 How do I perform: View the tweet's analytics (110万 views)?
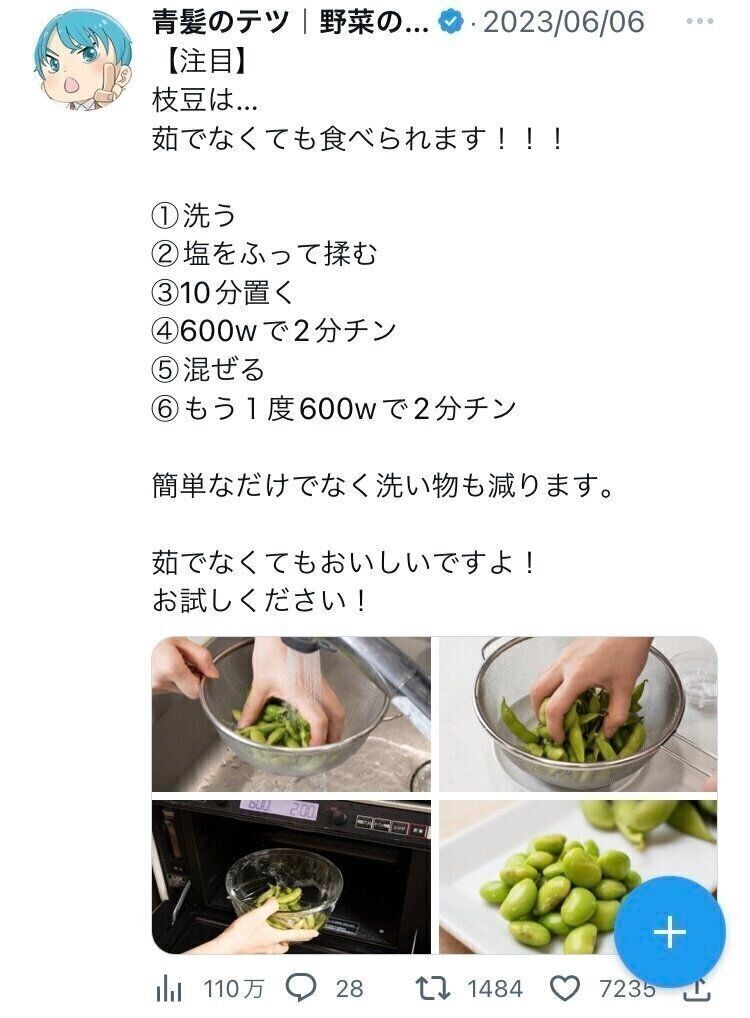point(211,989)
